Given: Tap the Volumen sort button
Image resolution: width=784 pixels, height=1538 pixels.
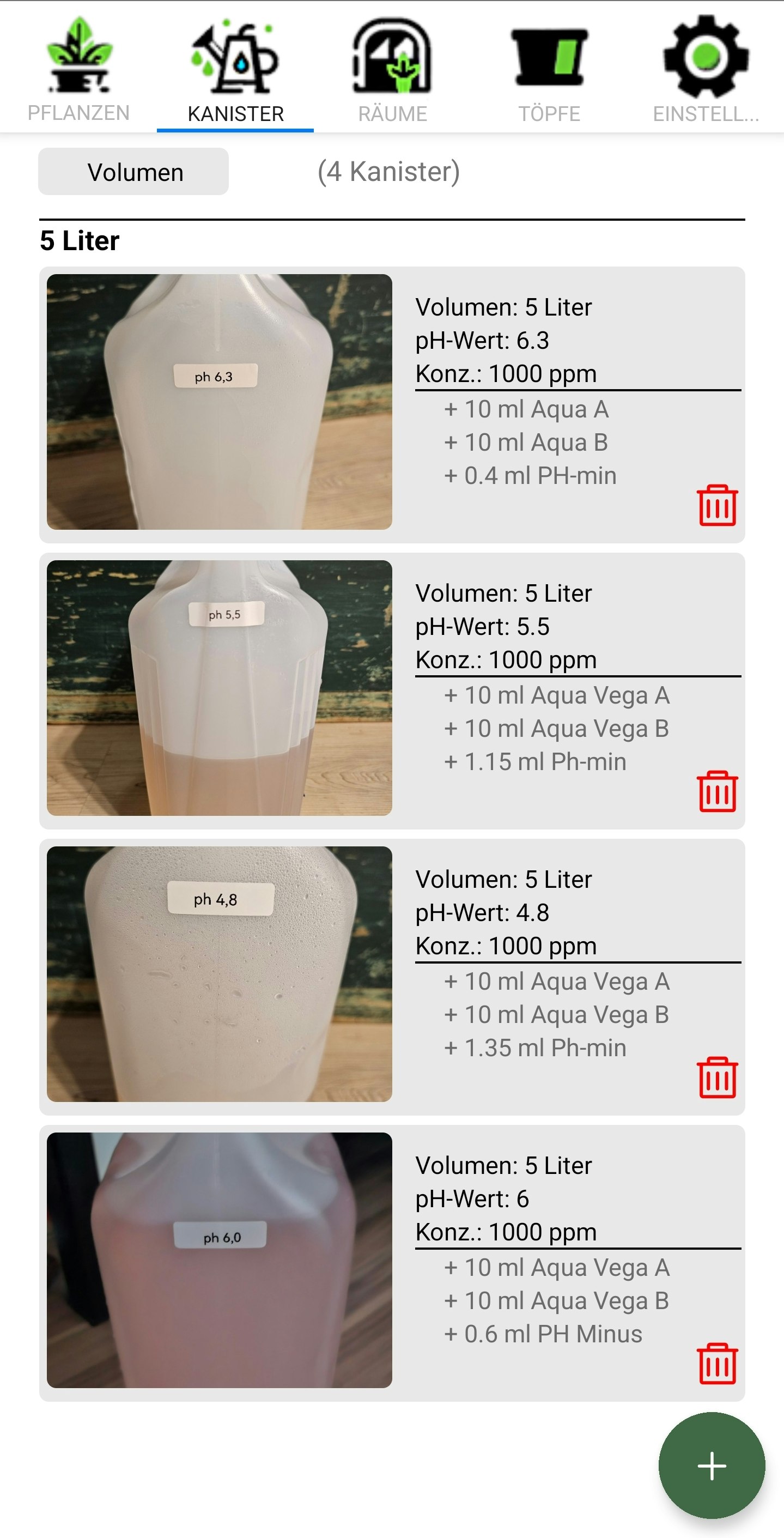Looking at the screenshot, I should (133, 172).
